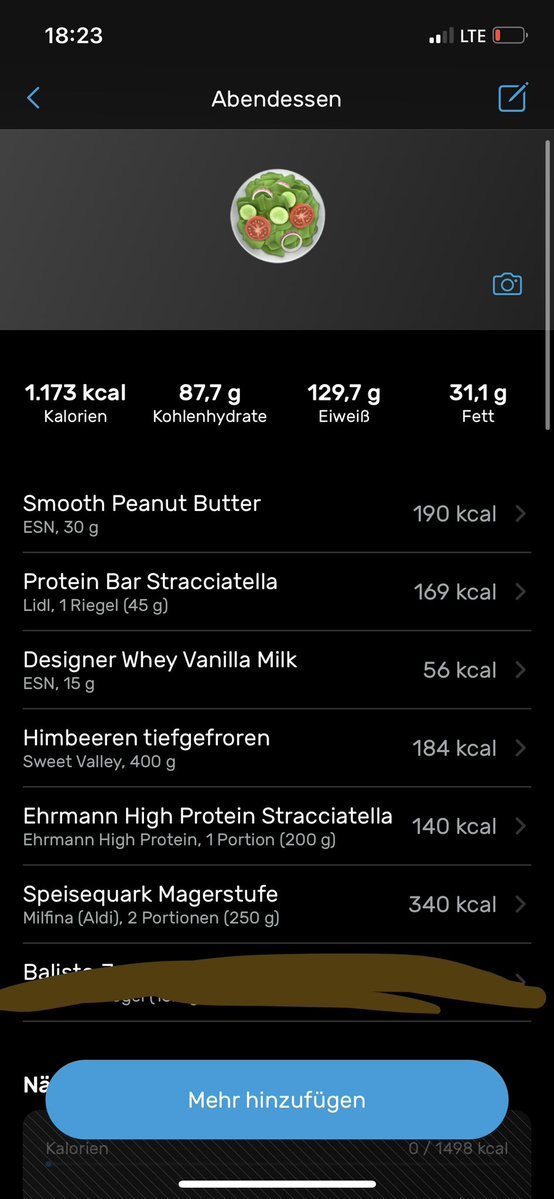Image resolution: width=554 pixels, height=1199 pixels.
Task: Open the Protein Bar Stracciatella entry
Action: [277, 592]
